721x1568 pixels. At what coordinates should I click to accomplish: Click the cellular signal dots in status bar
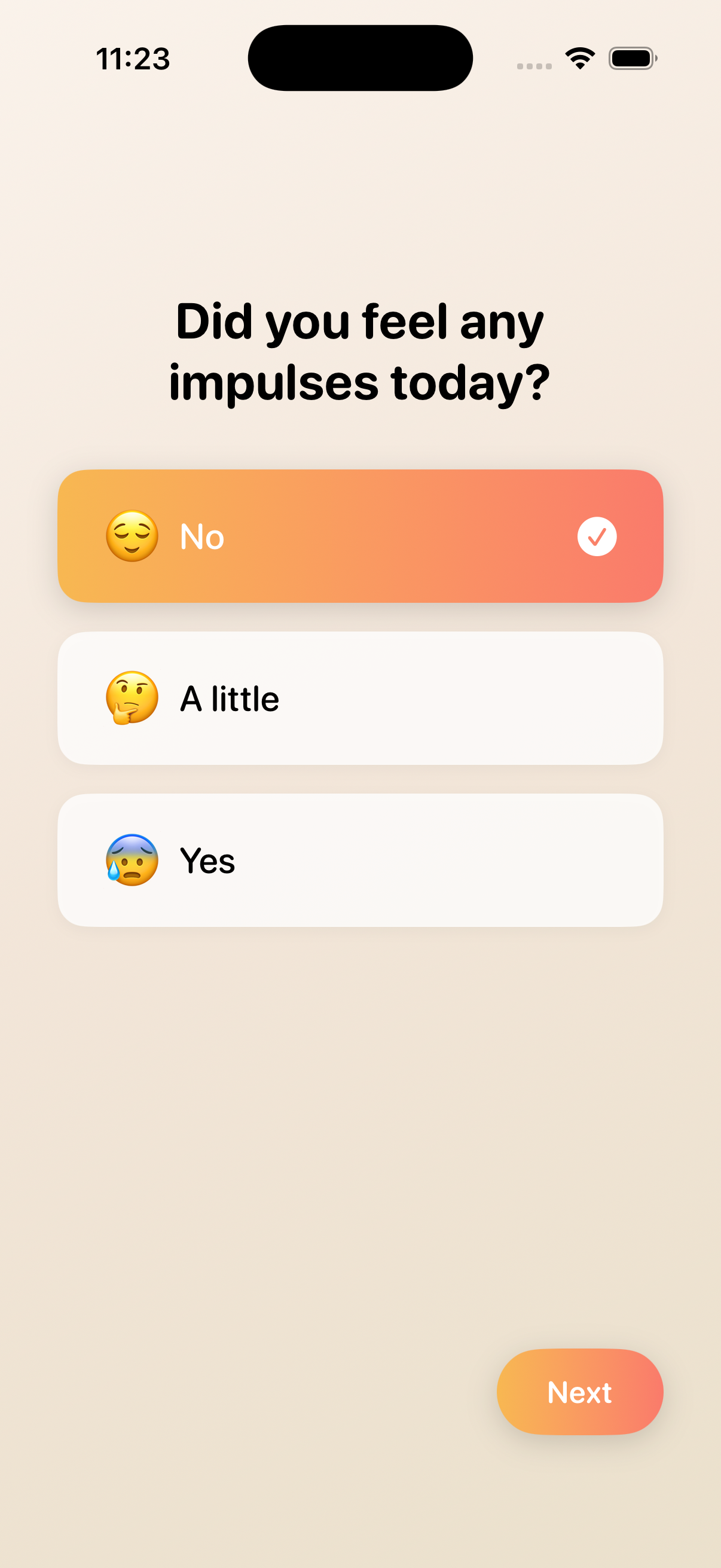534,61
